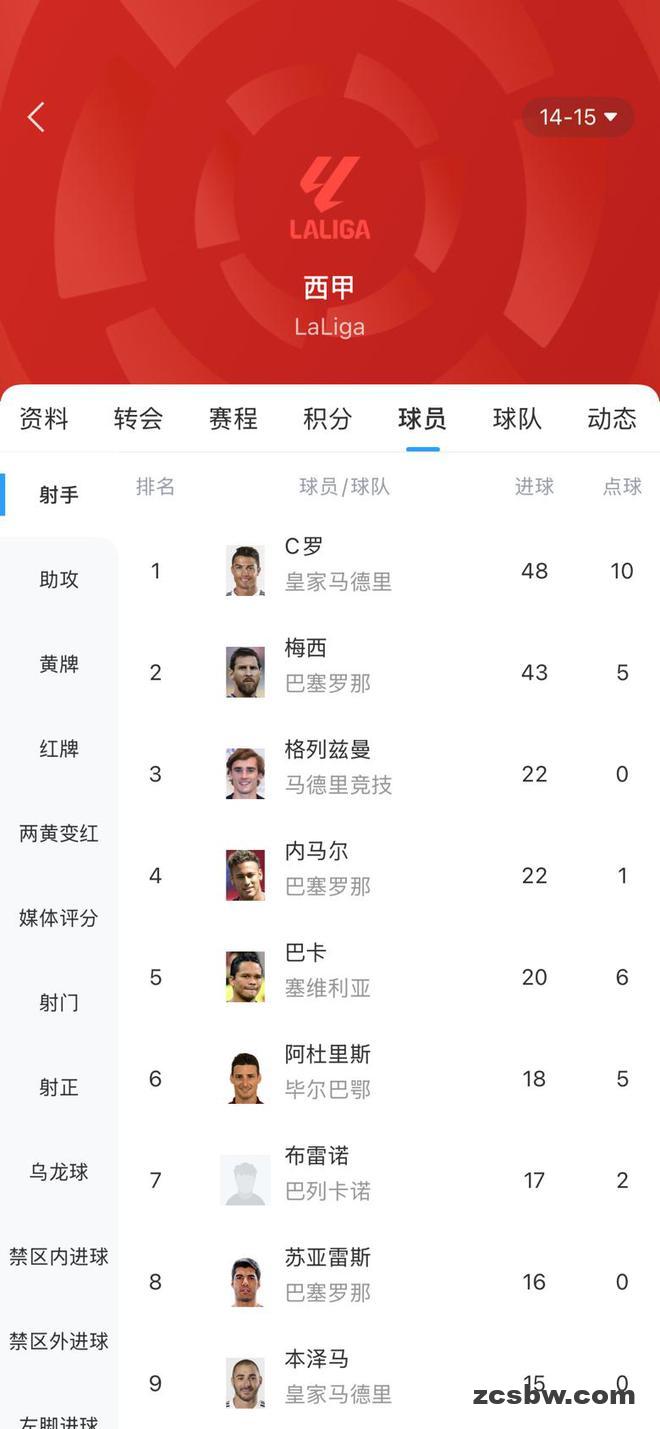The width and height of the screenshot is (660, 1429).
Task: Select the 积分 tab
Action: click(x=328, y=418)
